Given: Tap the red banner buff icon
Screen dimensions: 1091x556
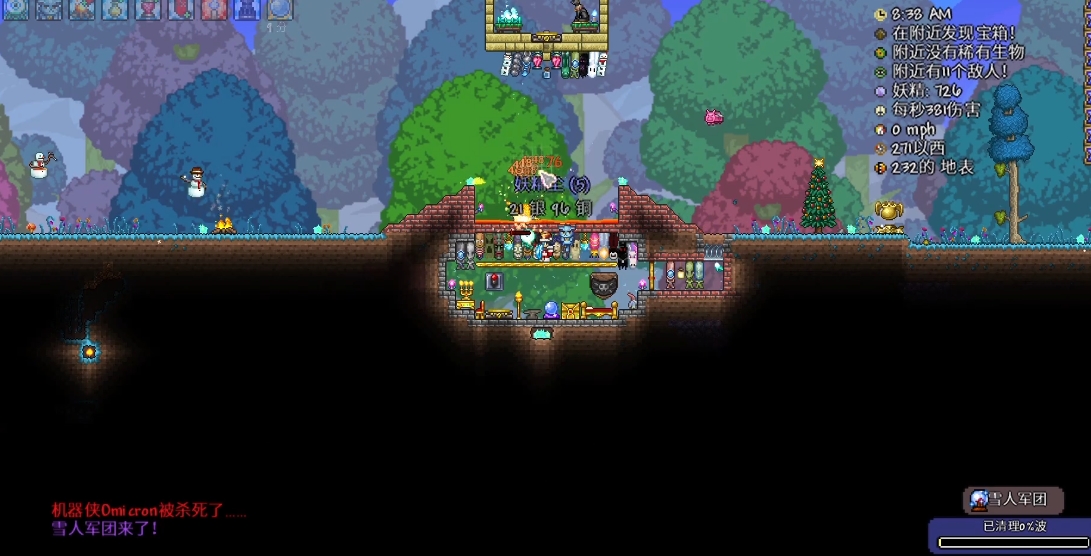Looking at the screenshot, I should pos(181,8).
